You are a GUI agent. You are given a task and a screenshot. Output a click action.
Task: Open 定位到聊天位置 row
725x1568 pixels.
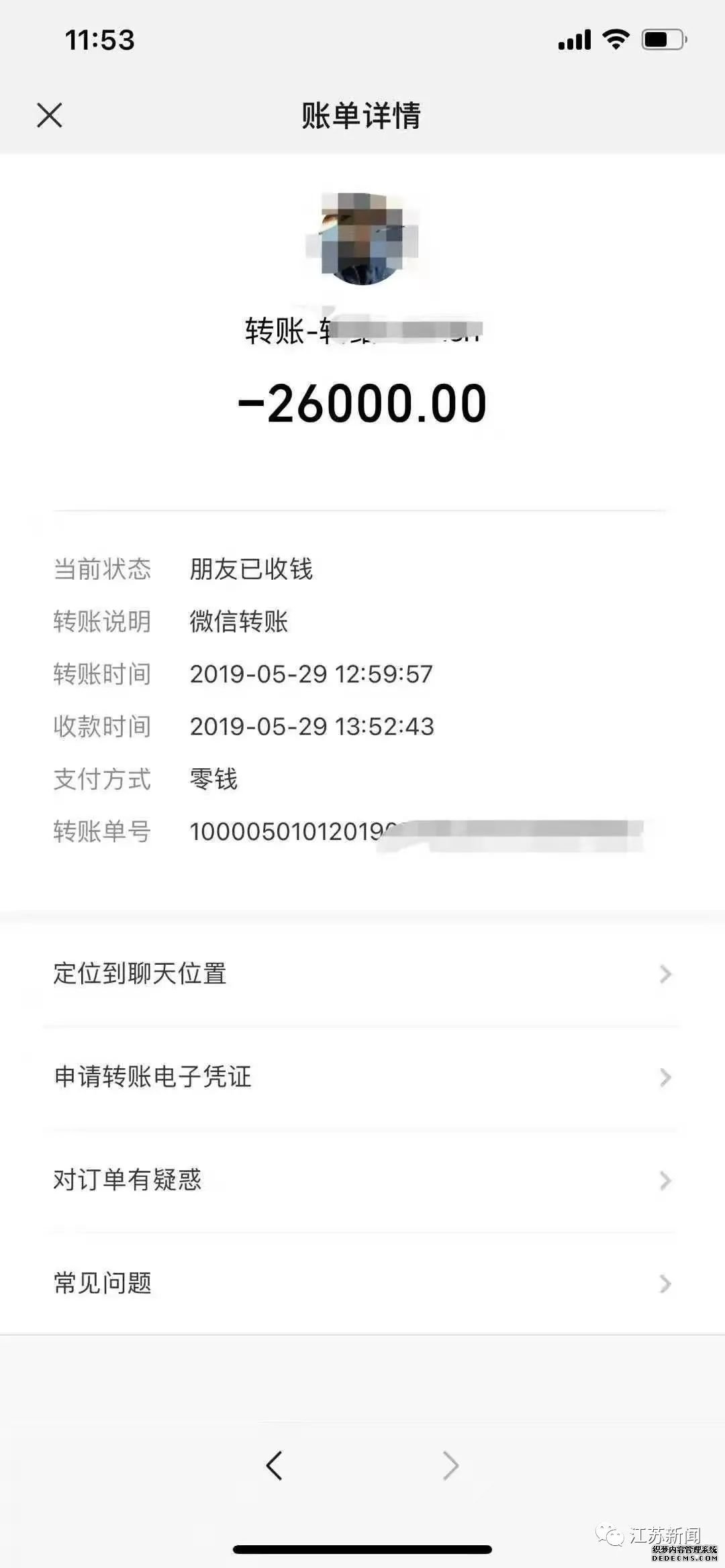362,974
